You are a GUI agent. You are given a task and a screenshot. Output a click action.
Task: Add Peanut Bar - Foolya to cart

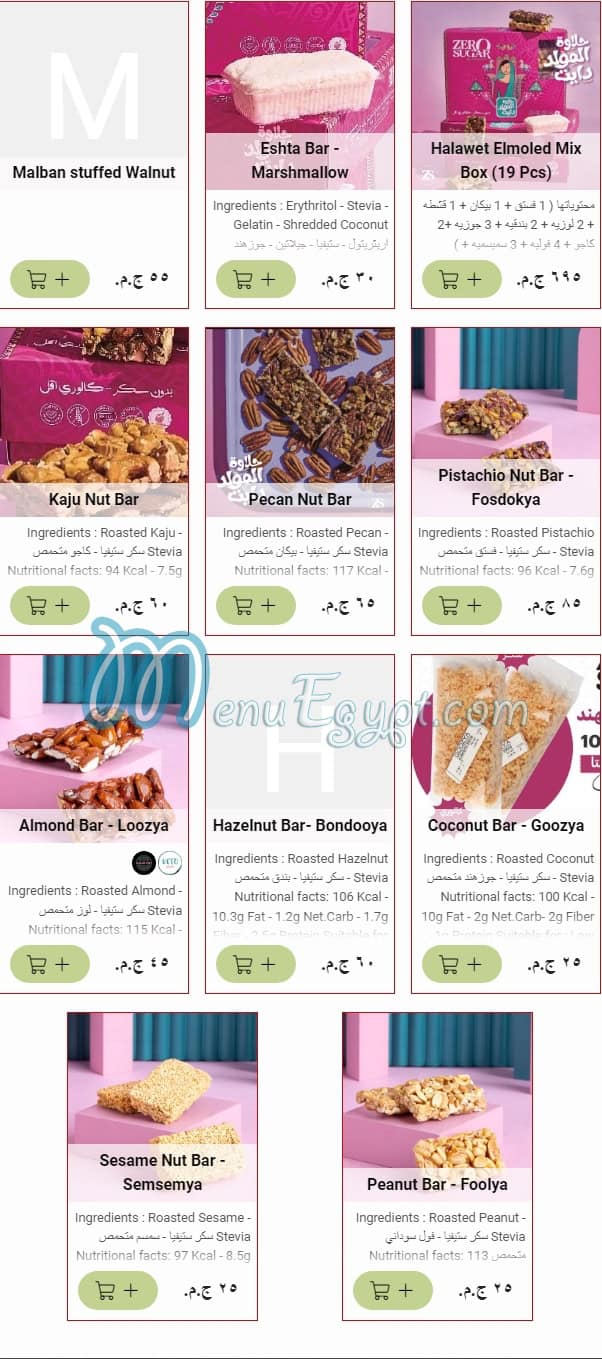[393, 1290]
